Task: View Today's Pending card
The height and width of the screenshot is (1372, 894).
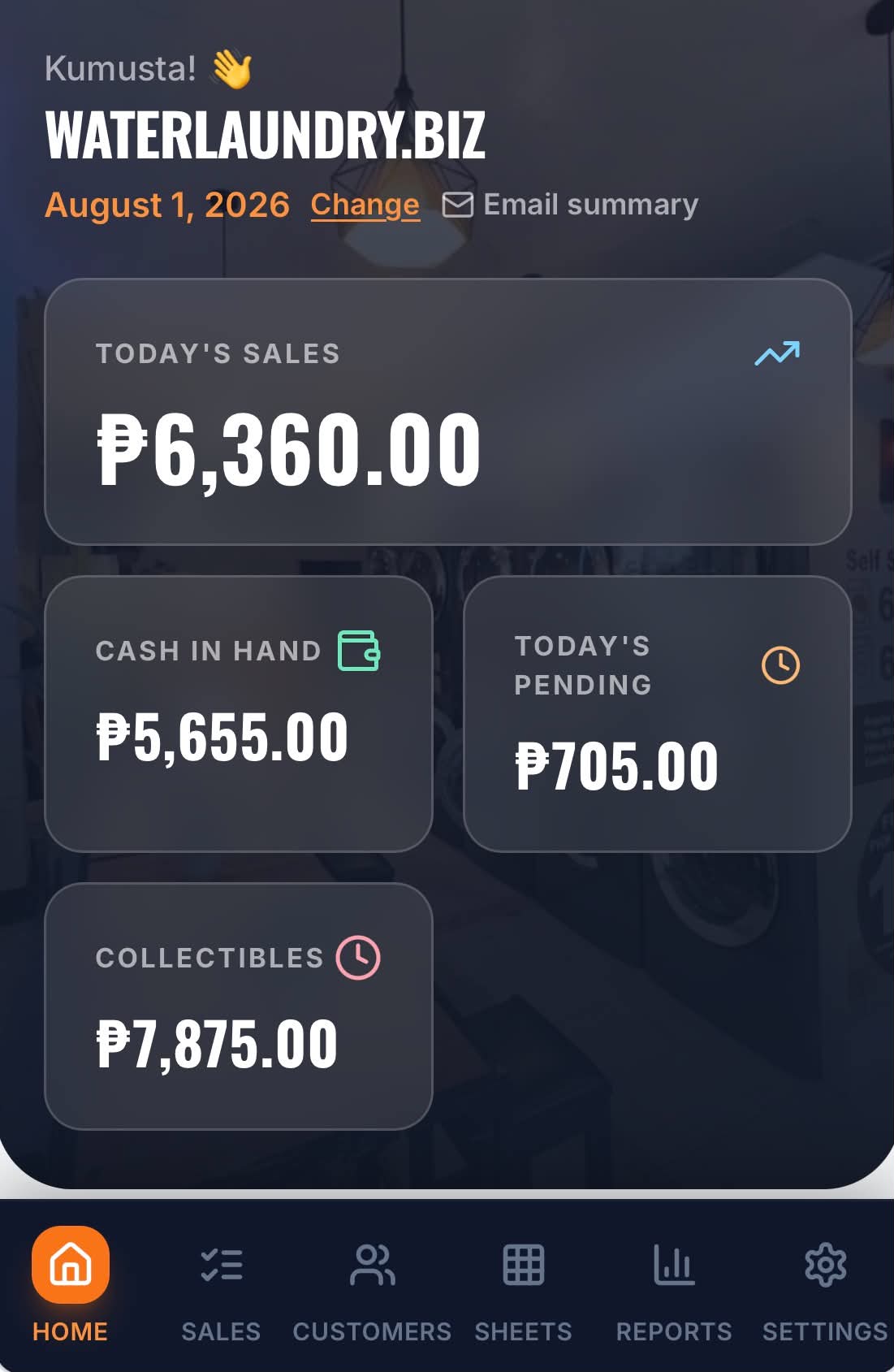Action: point(657,714)
